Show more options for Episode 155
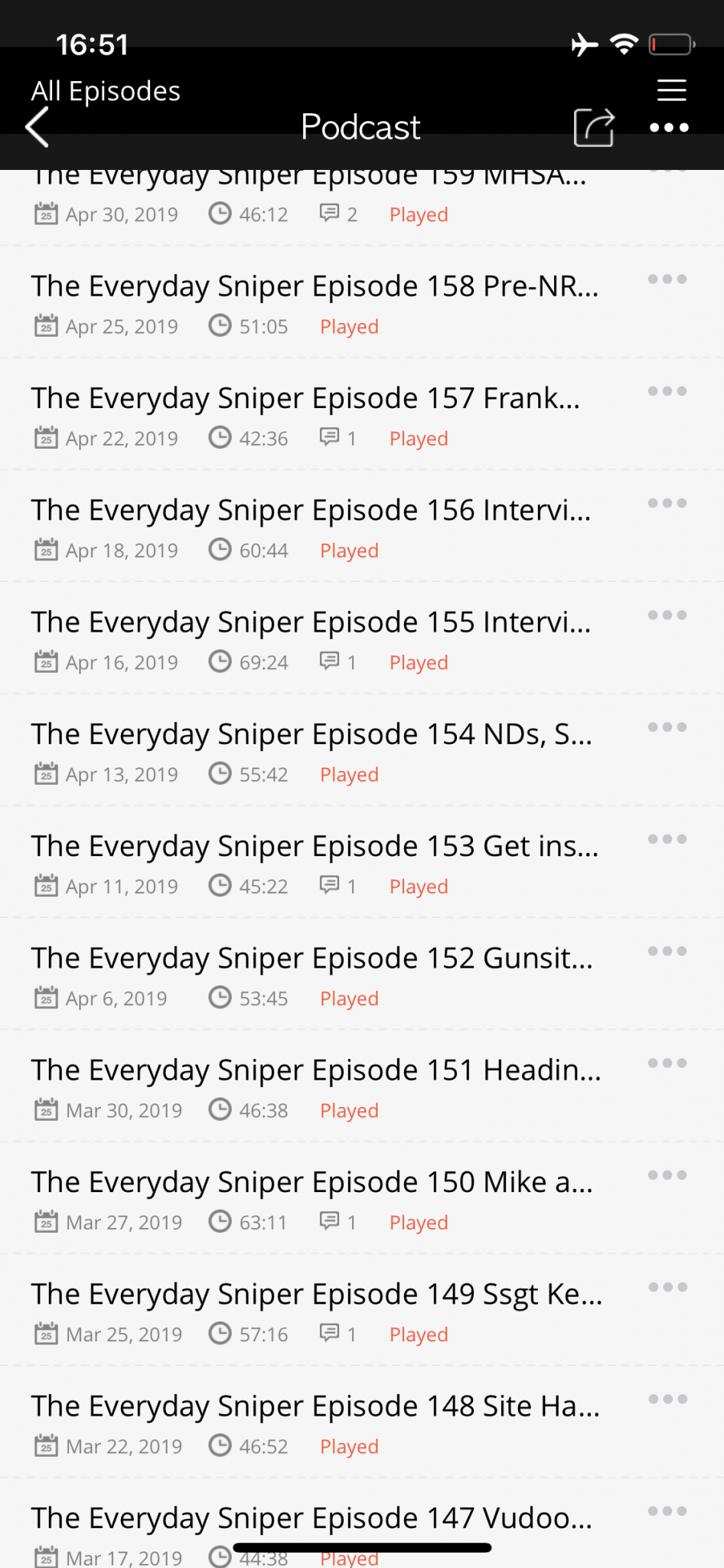 pos(667,616)
